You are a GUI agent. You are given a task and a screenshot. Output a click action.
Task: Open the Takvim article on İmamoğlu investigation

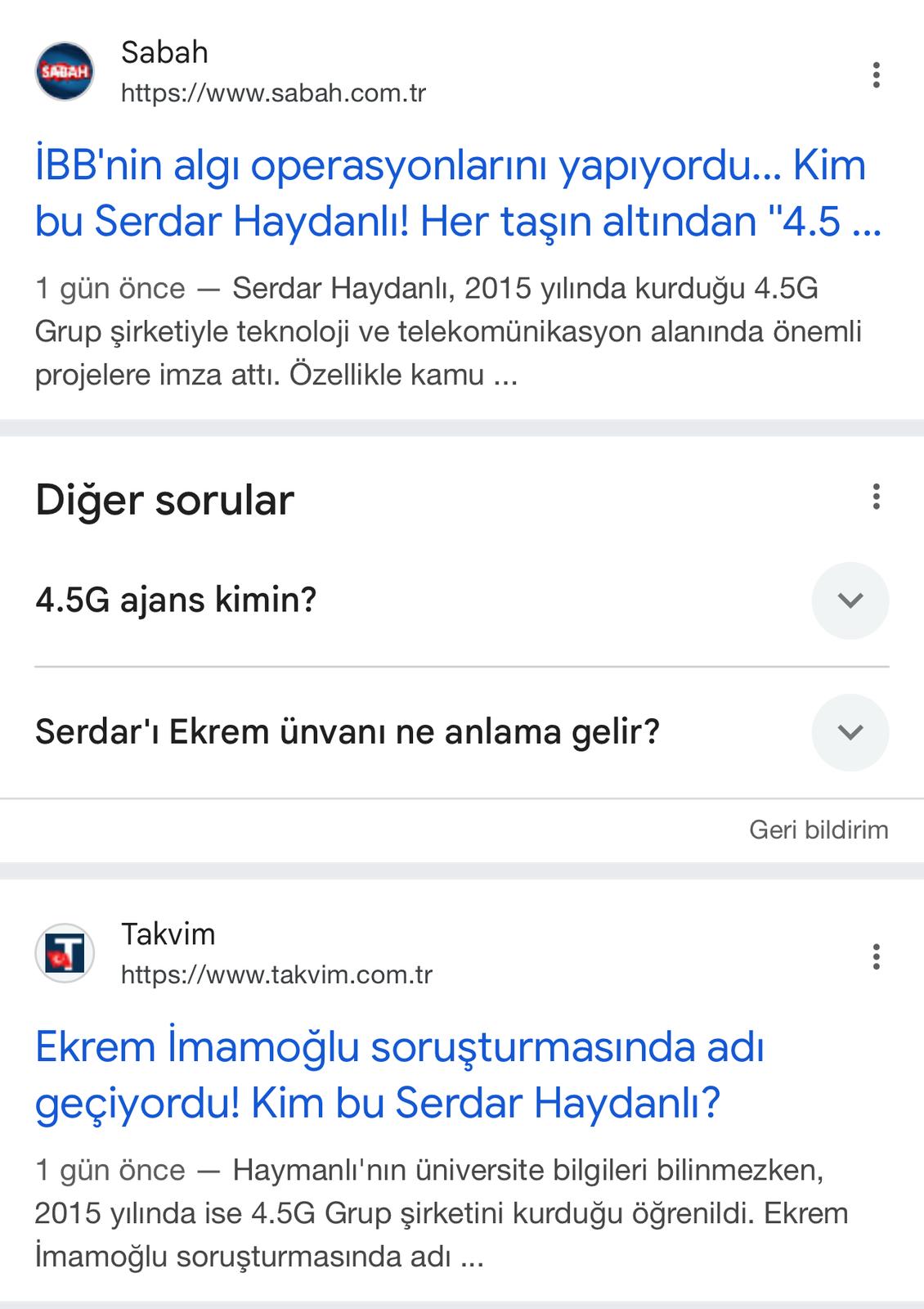pyautogui.click(x=399, y=1075)
